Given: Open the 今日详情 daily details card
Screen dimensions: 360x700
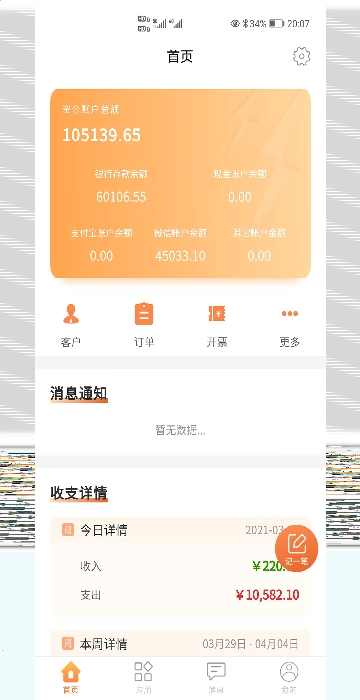Looking at the screenshot, I should pyautogui.click(x=180, y=567).
